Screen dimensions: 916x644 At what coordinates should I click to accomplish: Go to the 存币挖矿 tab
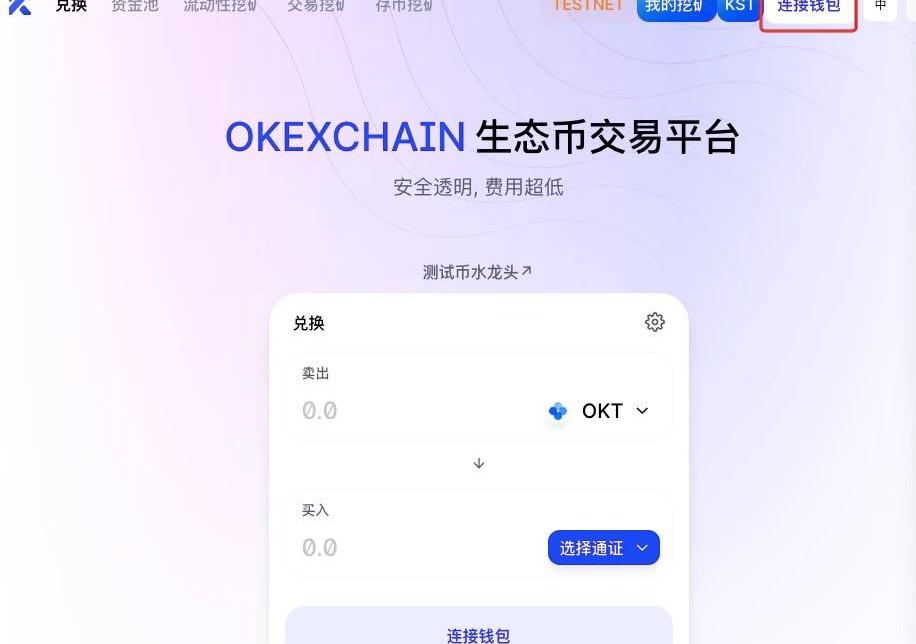point(405,5)
